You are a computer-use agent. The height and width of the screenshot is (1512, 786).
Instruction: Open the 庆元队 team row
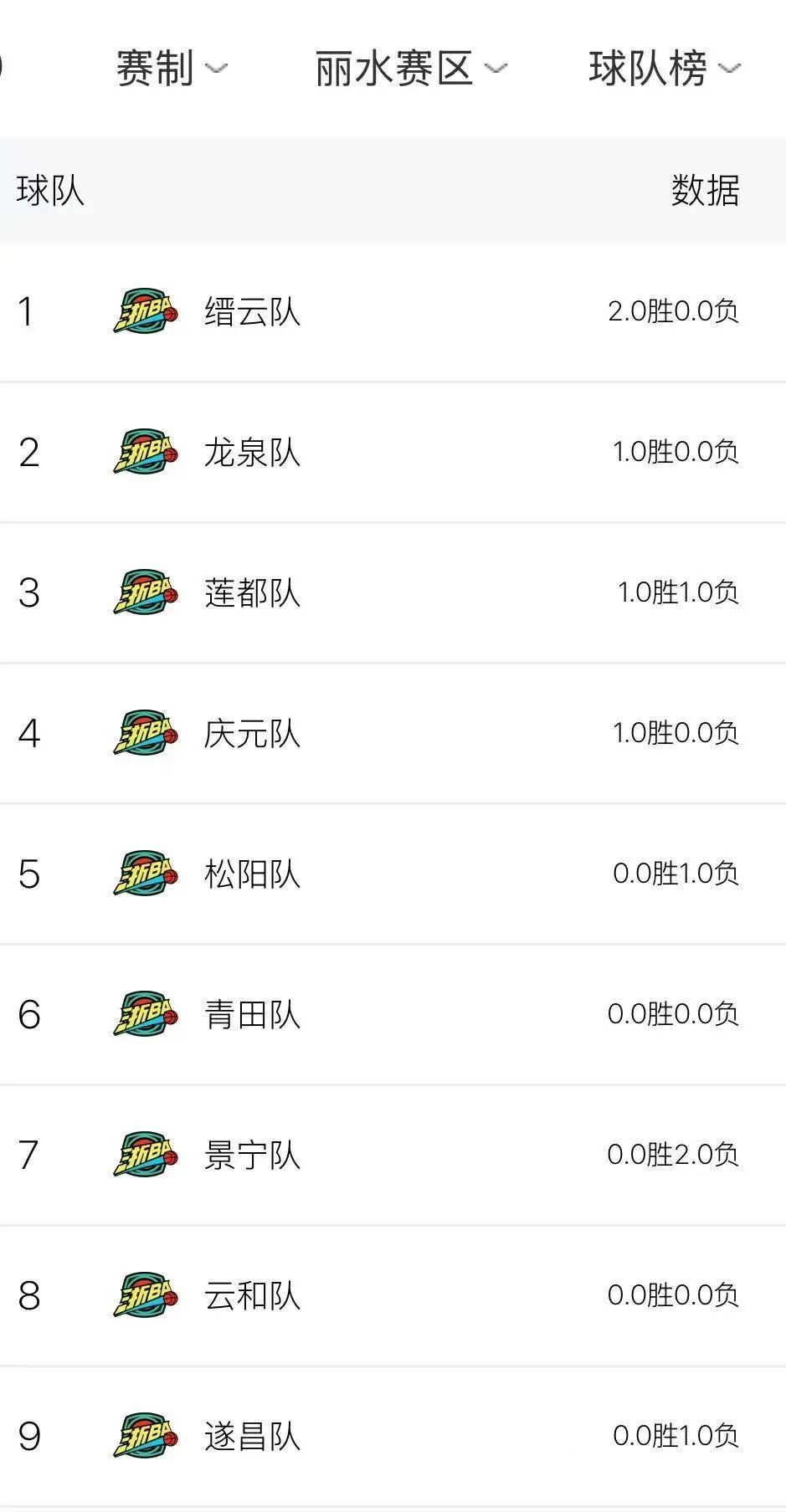coord(393,734)
